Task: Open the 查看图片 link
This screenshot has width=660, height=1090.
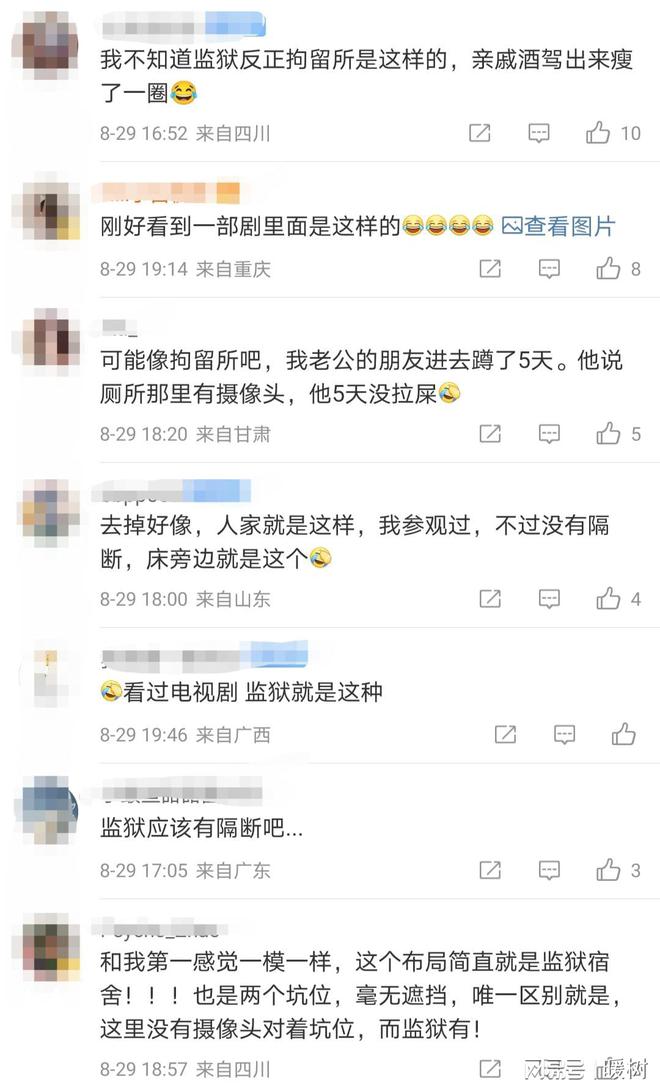Action: (559, 226)
